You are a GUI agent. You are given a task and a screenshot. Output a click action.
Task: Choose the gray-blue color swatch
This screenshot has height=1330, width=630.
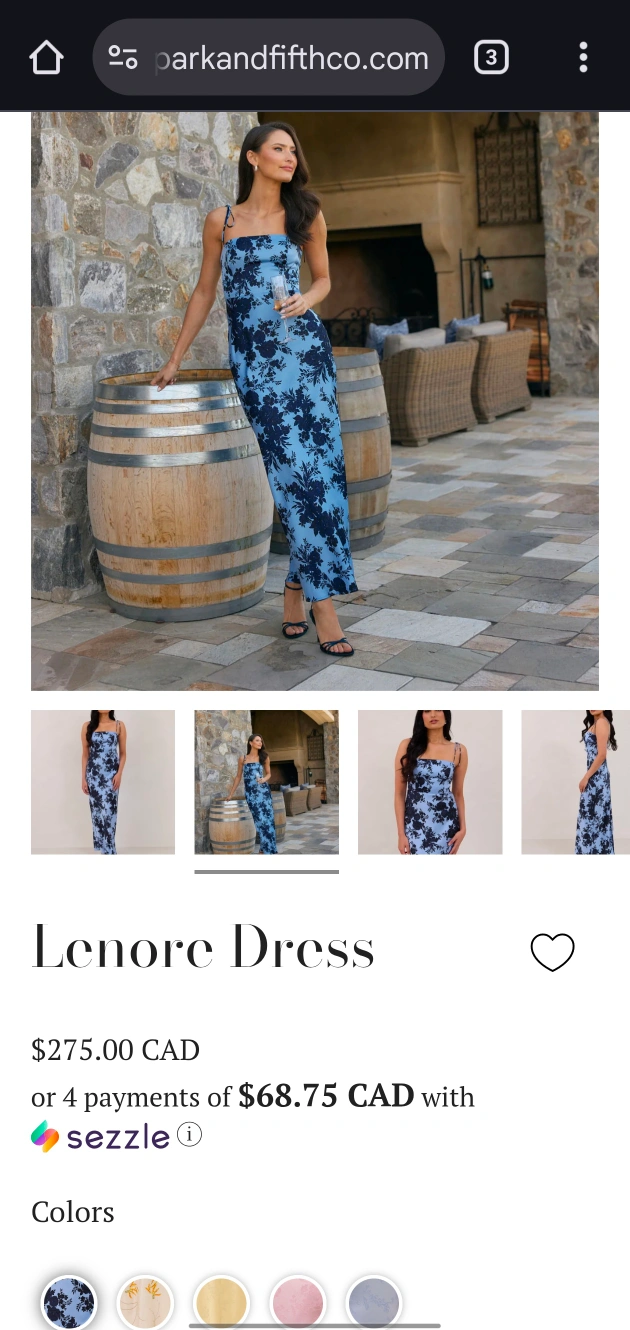(374, 1303)
